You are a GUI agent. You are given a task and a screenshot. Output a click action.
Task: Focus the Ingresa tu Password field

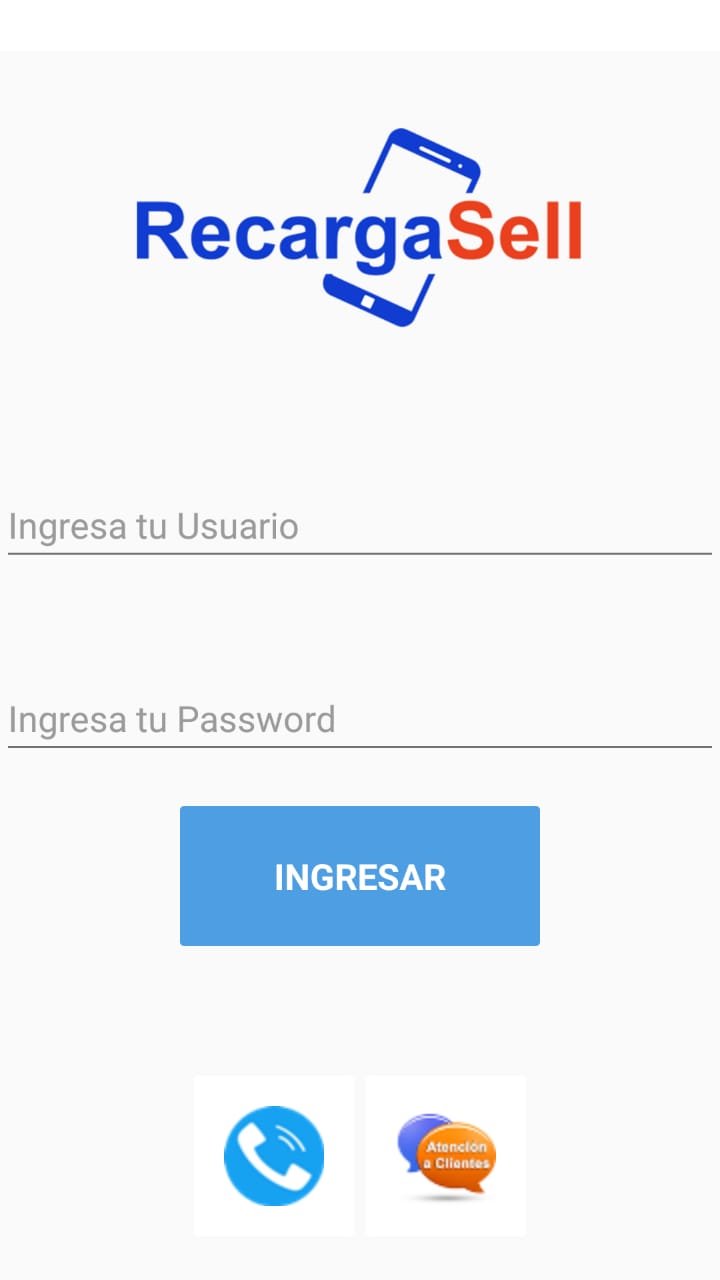click(x=360, y=720)
